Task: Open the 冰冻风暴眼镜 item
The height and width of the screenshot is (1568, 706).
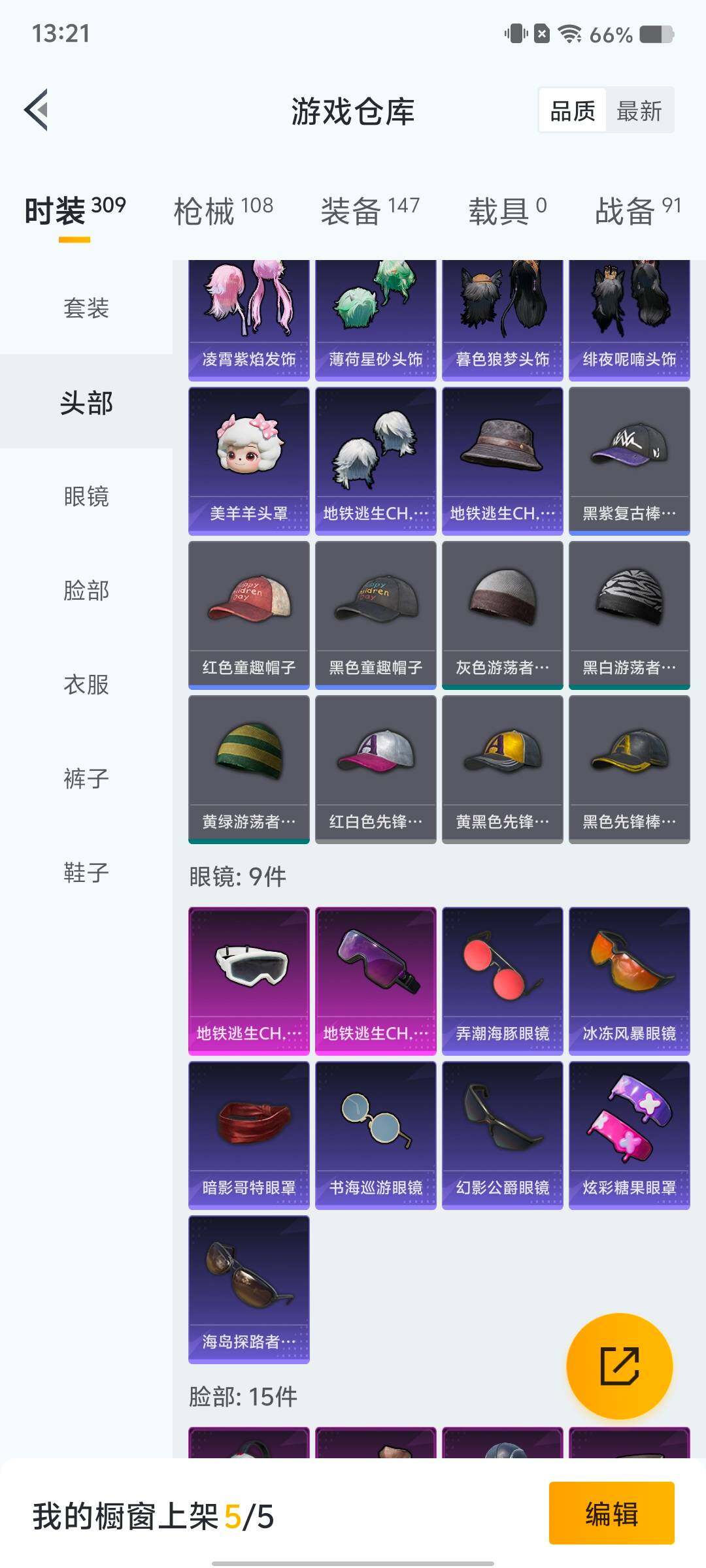Action: (629, 973)
